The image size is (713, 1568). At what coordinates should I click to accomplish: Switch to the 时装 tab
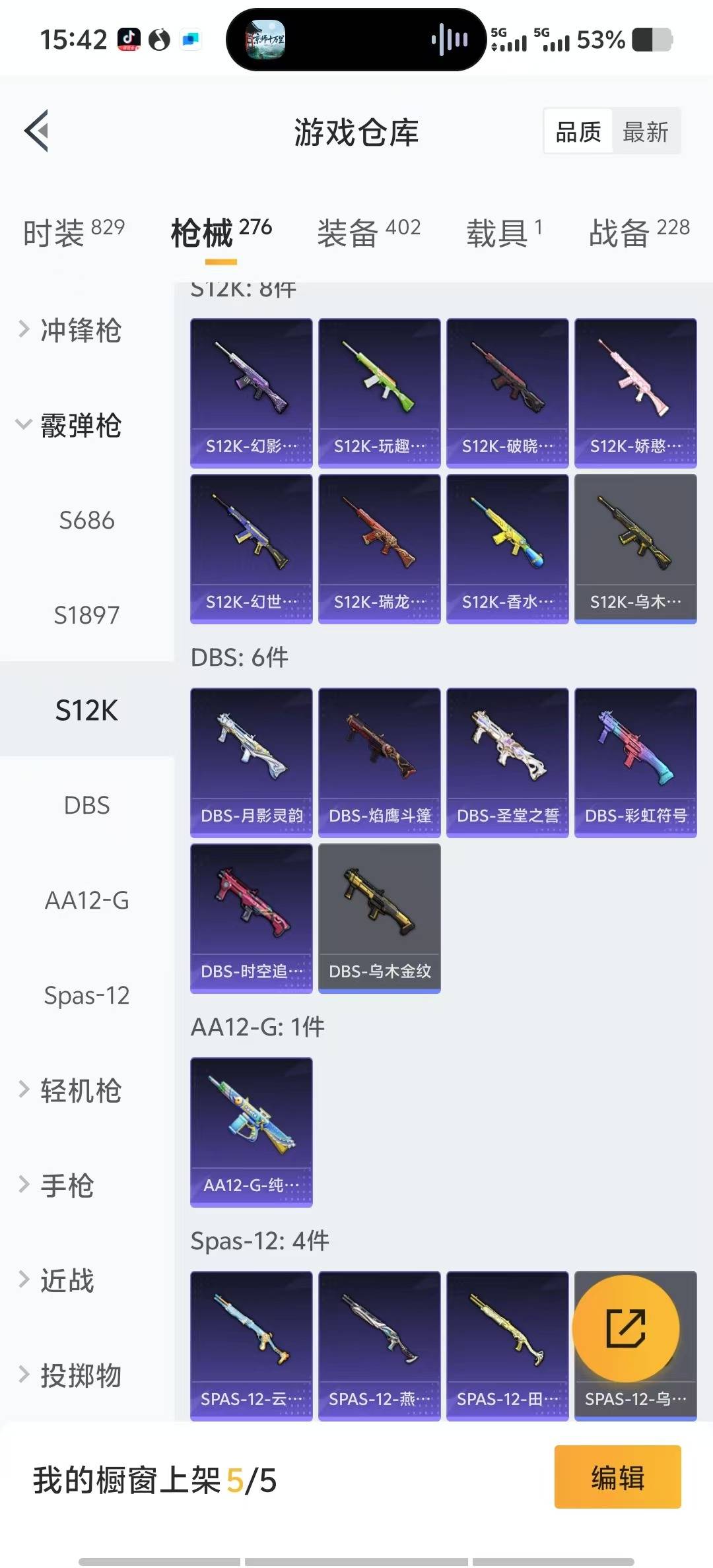(x=74, y=232)
